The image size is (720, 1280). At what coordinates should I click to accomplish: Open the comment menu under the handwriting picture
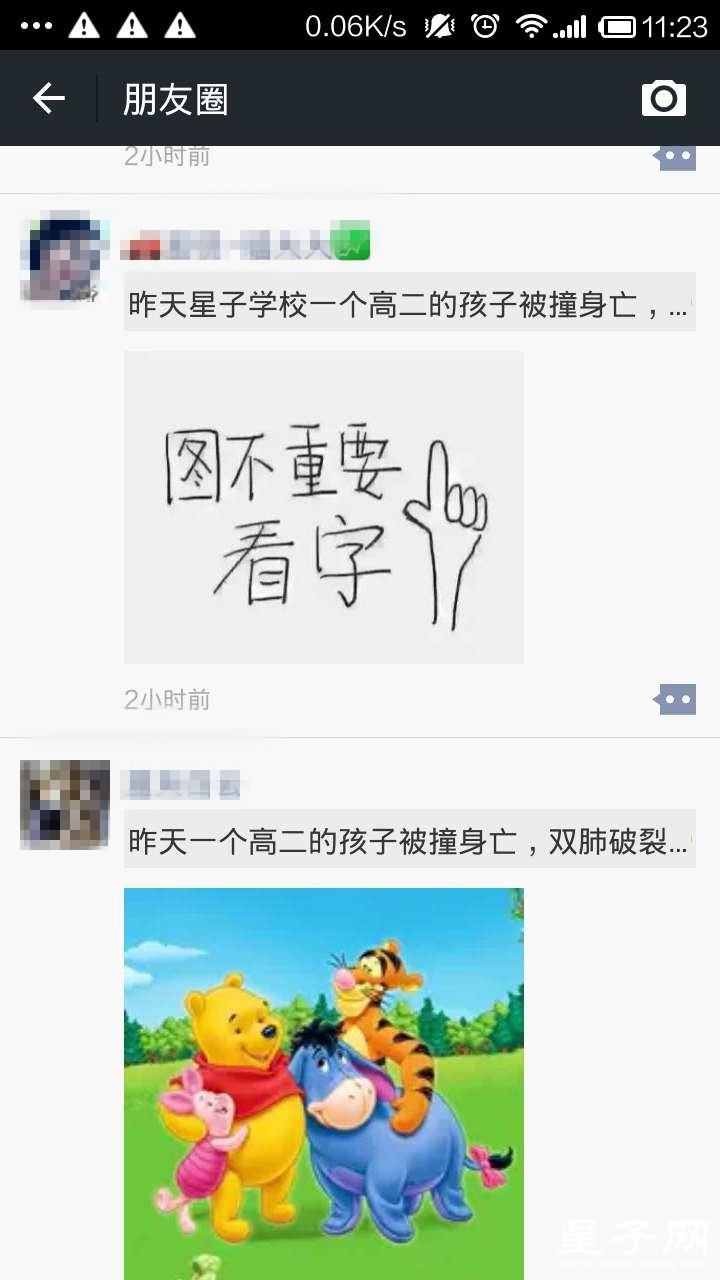tap(676, 699)
